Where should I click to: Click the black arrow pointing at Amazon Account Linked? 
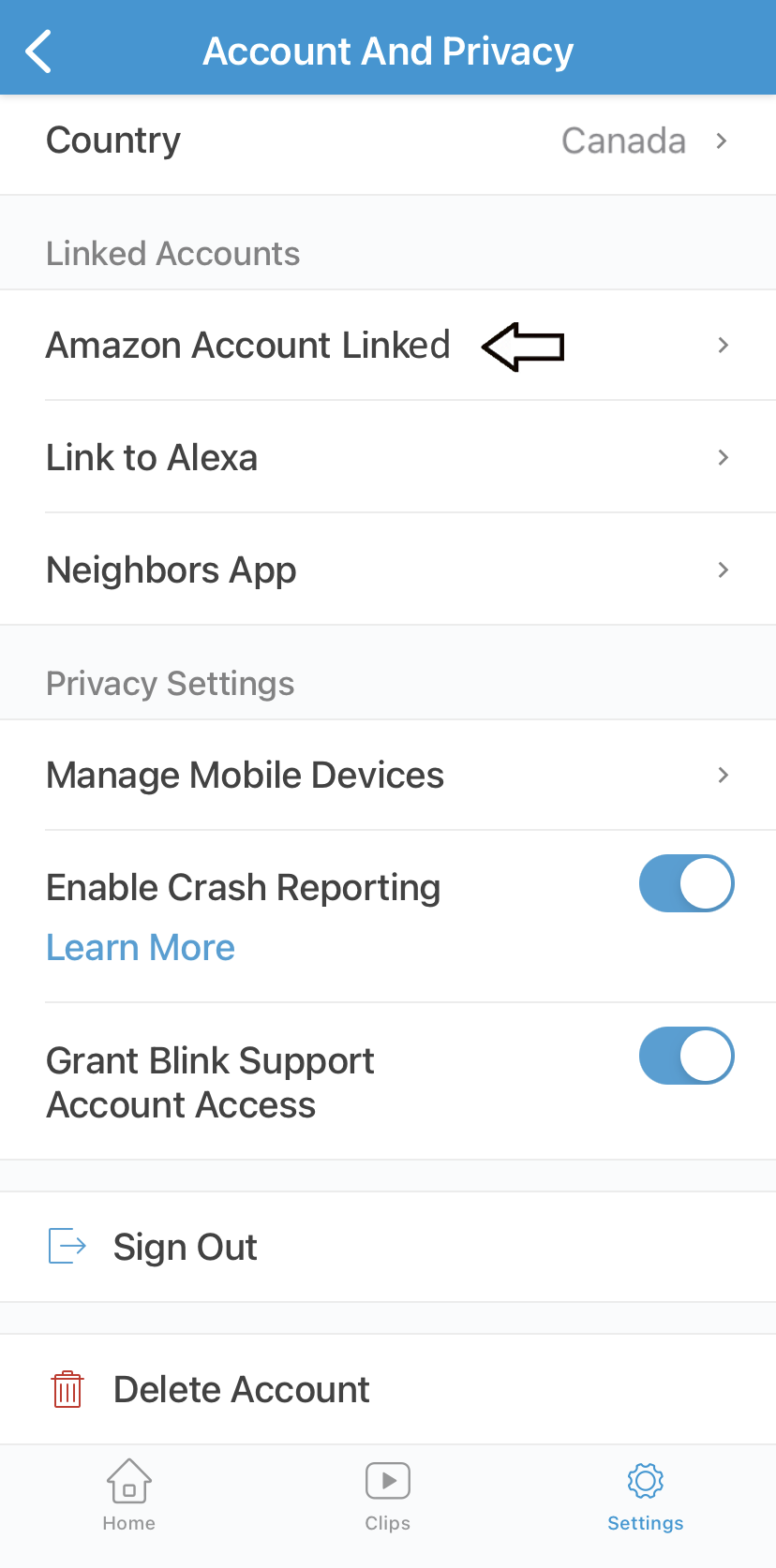point(522,346)
